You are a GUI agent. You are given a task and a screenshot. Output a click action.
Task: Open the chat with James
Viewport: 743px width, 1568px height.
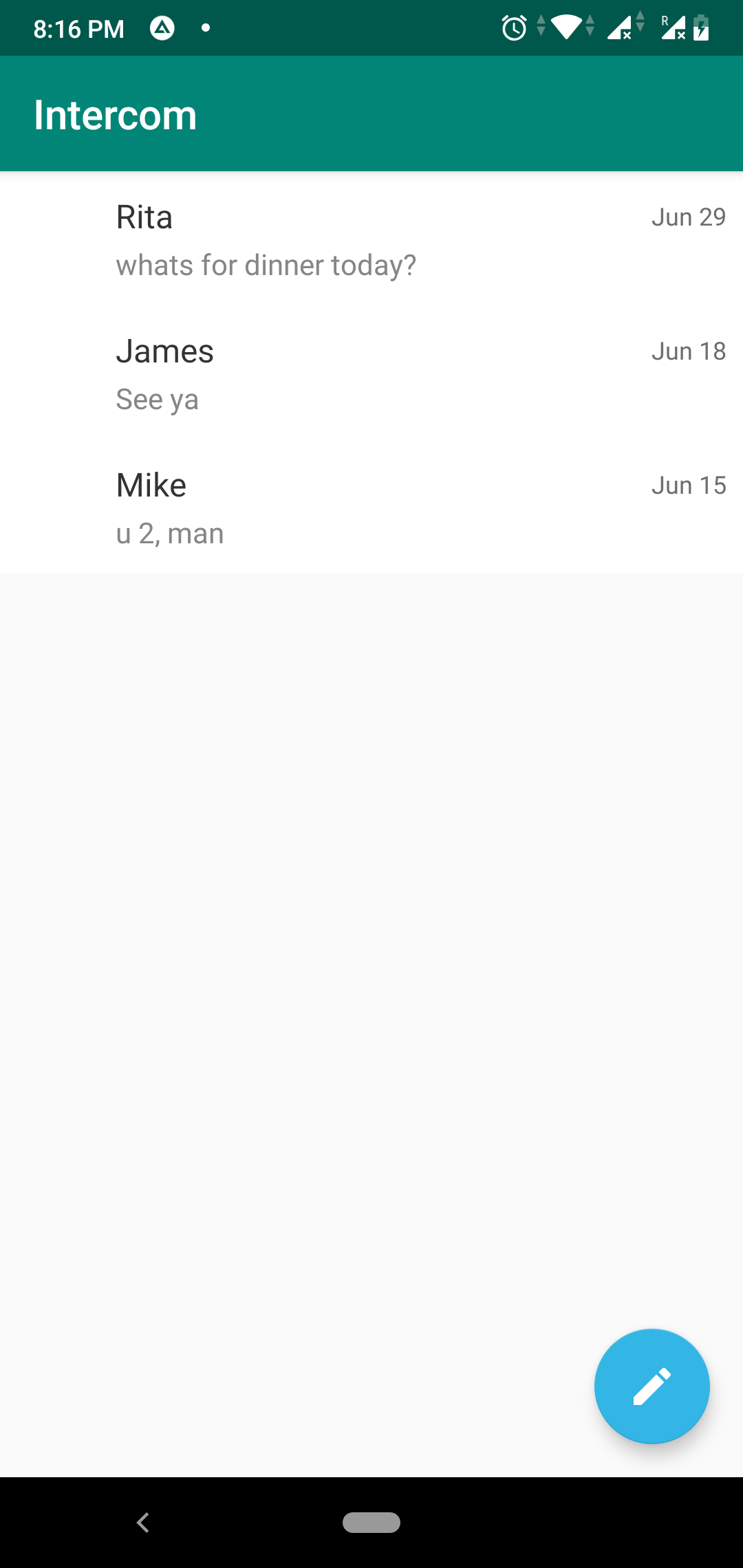(x=371, y=375)
